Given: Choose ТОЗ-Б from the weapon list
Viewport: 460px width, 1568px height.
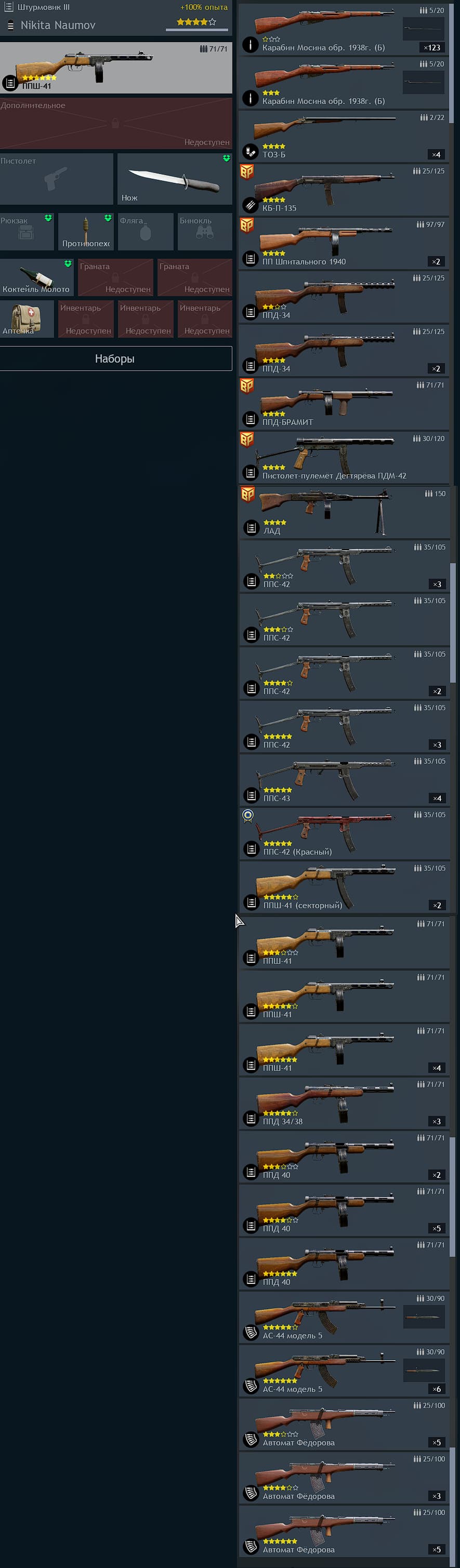Looking at the screenshot, I should pyautogui.click(x=344, y=136).
